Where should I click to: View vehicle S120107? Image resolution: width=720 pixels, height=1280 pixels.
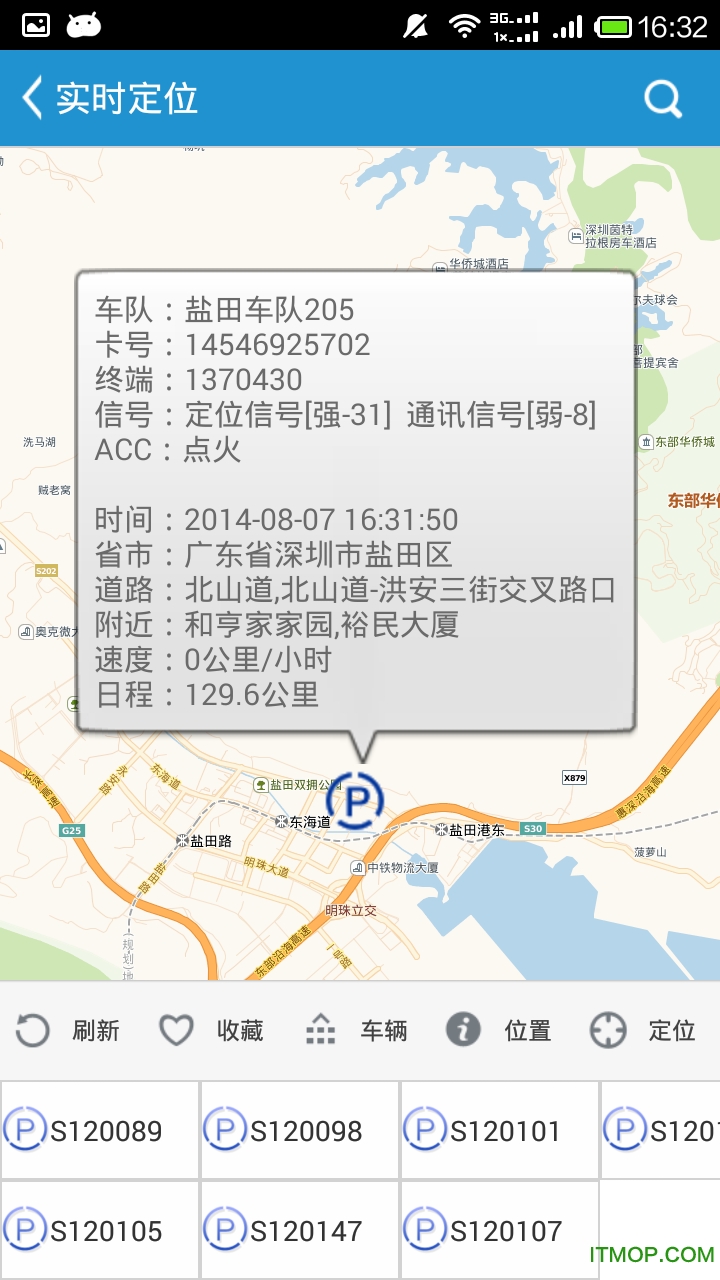click(500, 1230)
